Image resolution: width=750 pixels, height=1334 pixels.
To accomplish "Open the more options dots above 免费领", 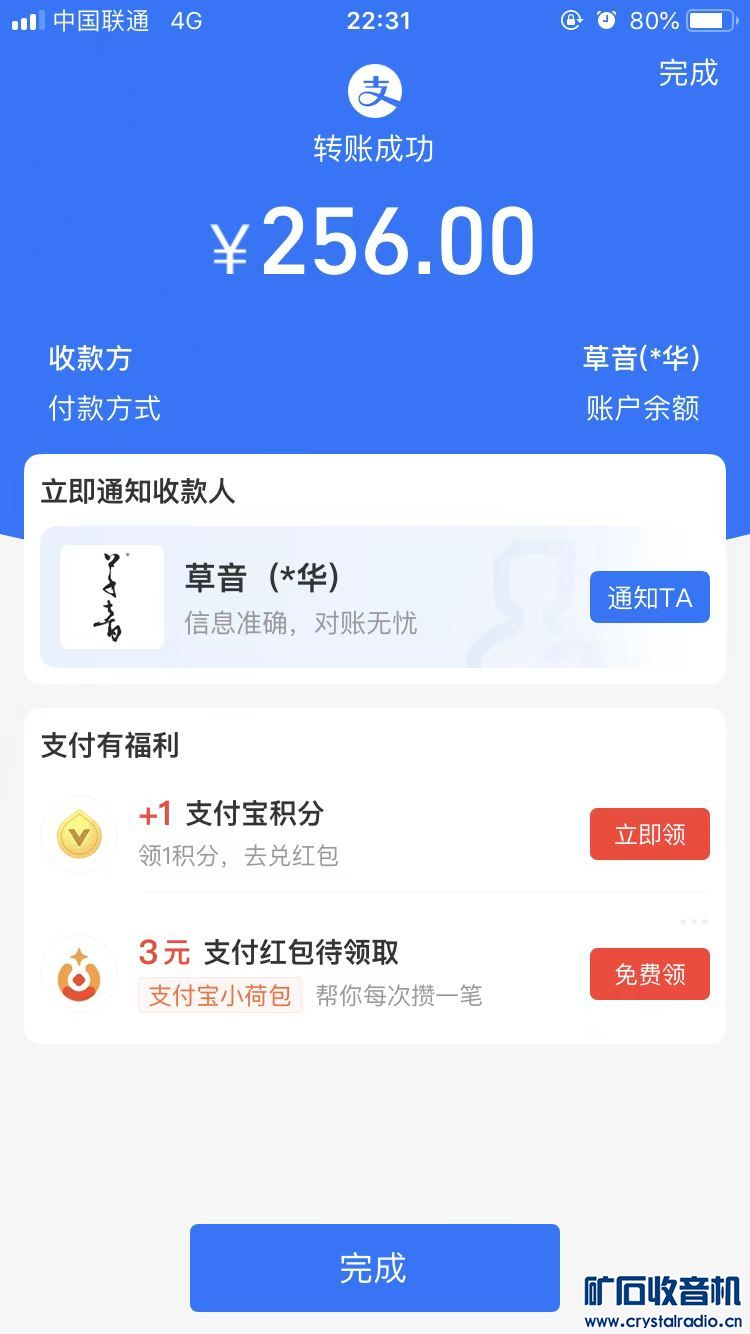I will (x=693, y=921).
